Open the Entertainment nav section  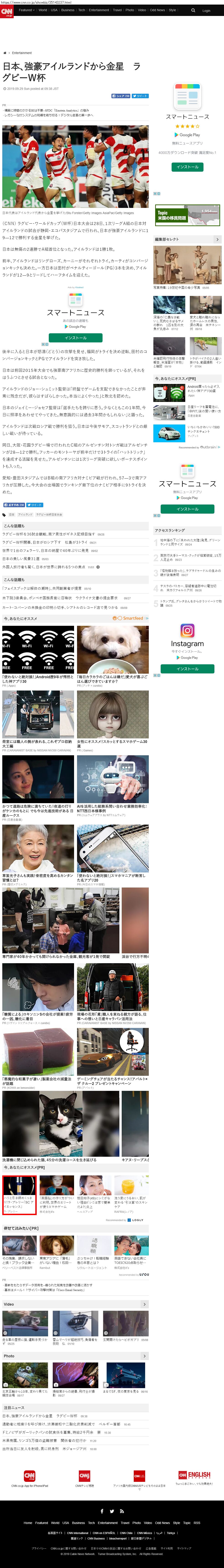[99, 10]
